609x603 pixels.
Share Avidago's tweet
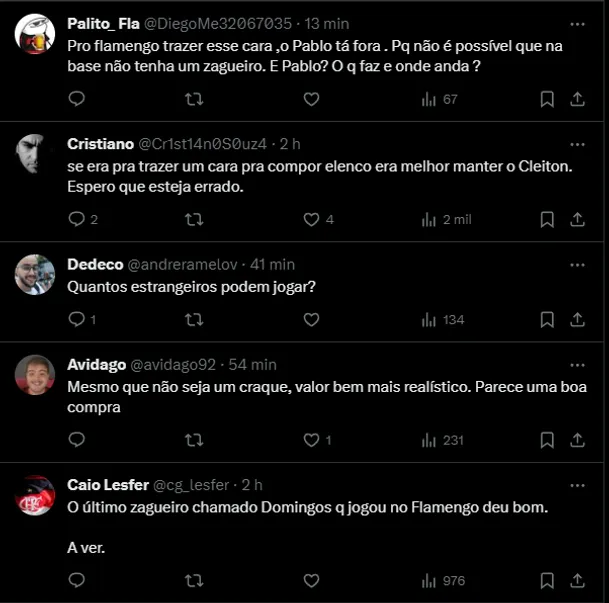click(x=577, y=440)
